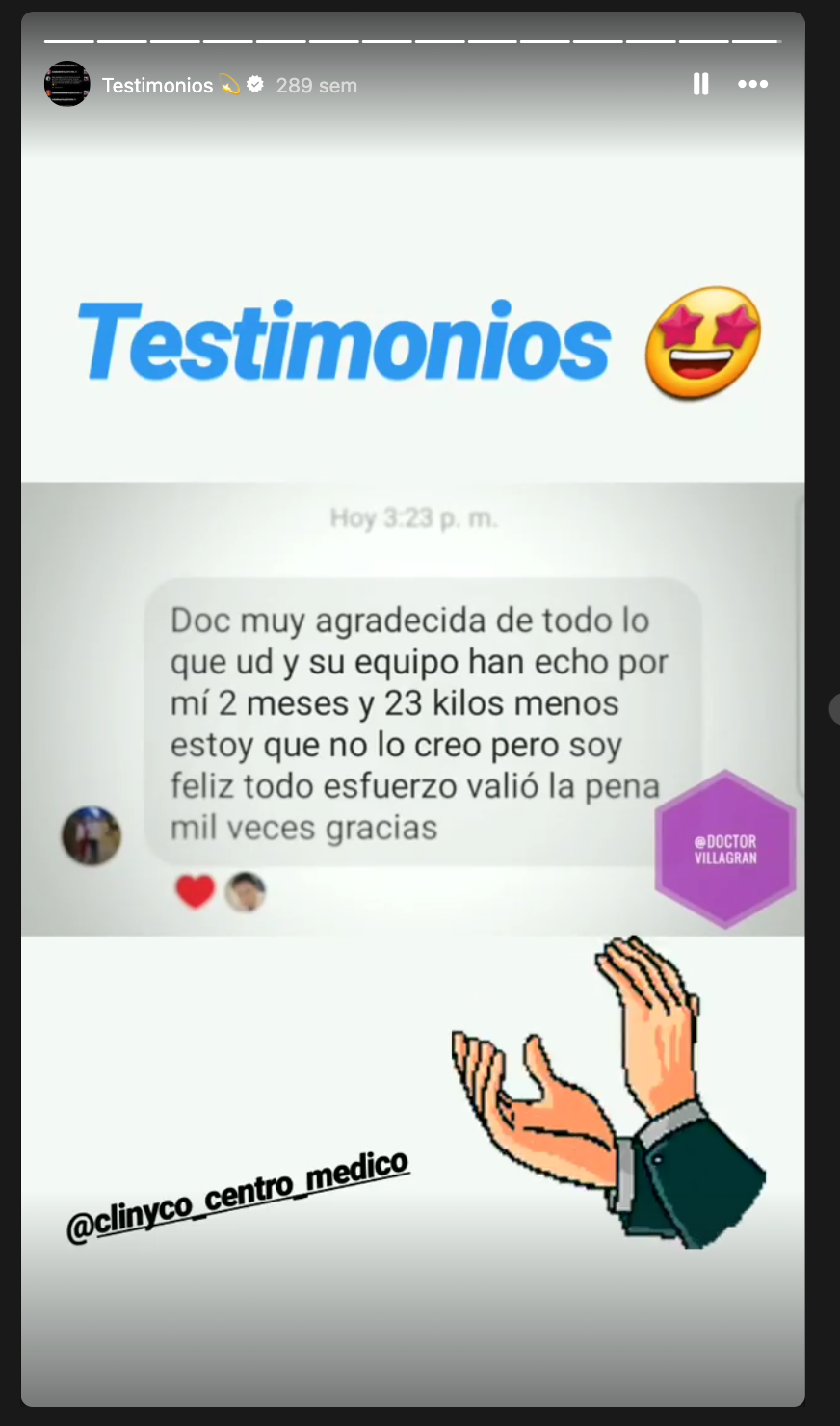Open the Testimonios profile picture
This screenshot has height=1426, width=840.
click(67, 85)
